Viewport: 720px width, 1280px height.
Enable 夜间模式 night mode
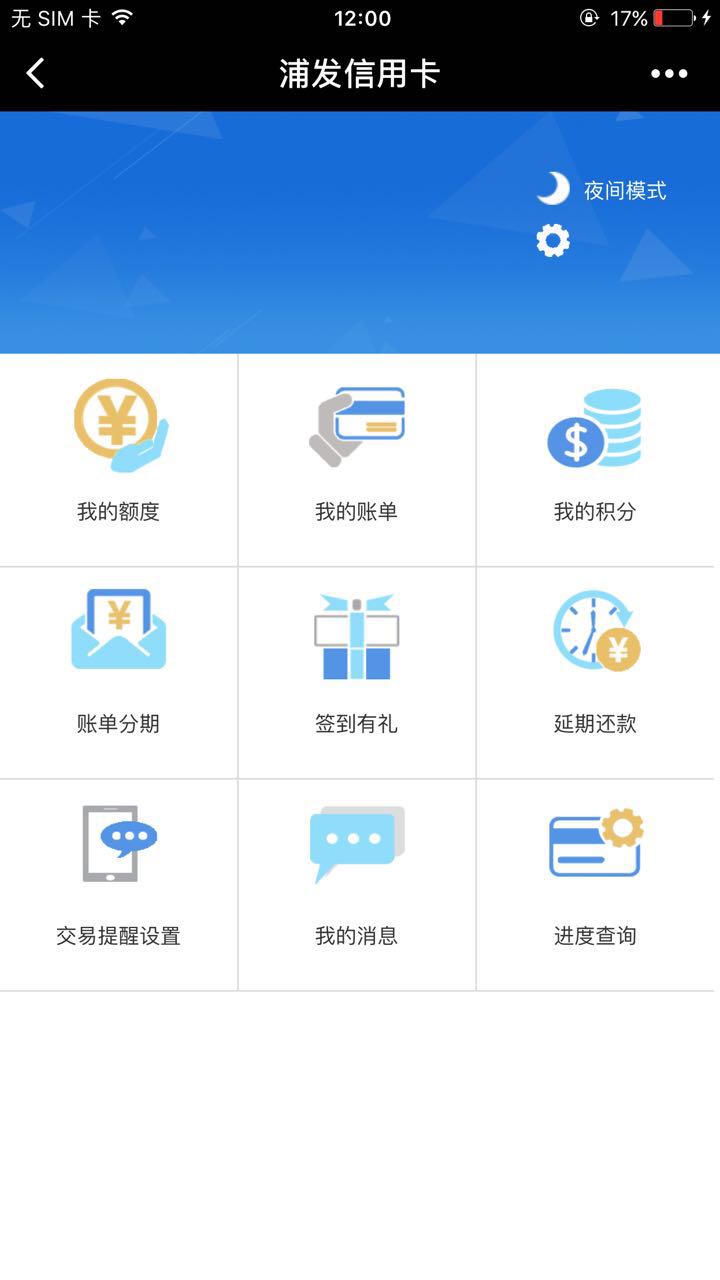pos(602,190)
